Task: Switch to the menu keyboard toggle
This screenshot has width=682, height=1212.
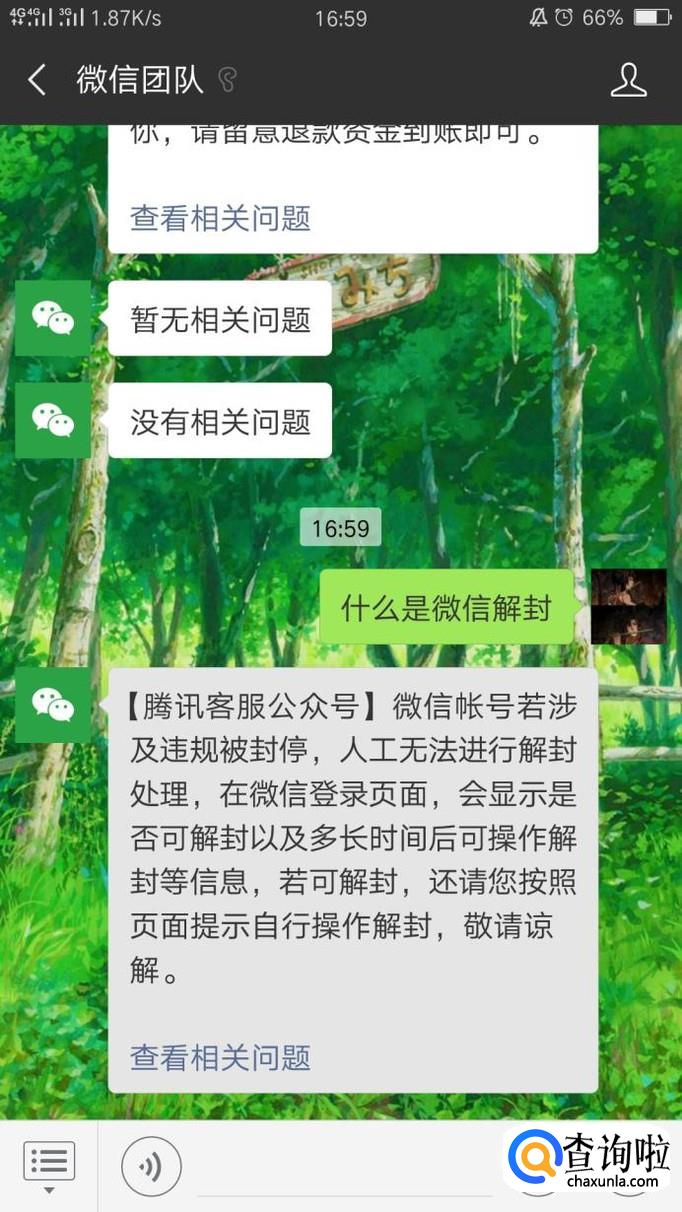Action: [x=49, y=1165]
